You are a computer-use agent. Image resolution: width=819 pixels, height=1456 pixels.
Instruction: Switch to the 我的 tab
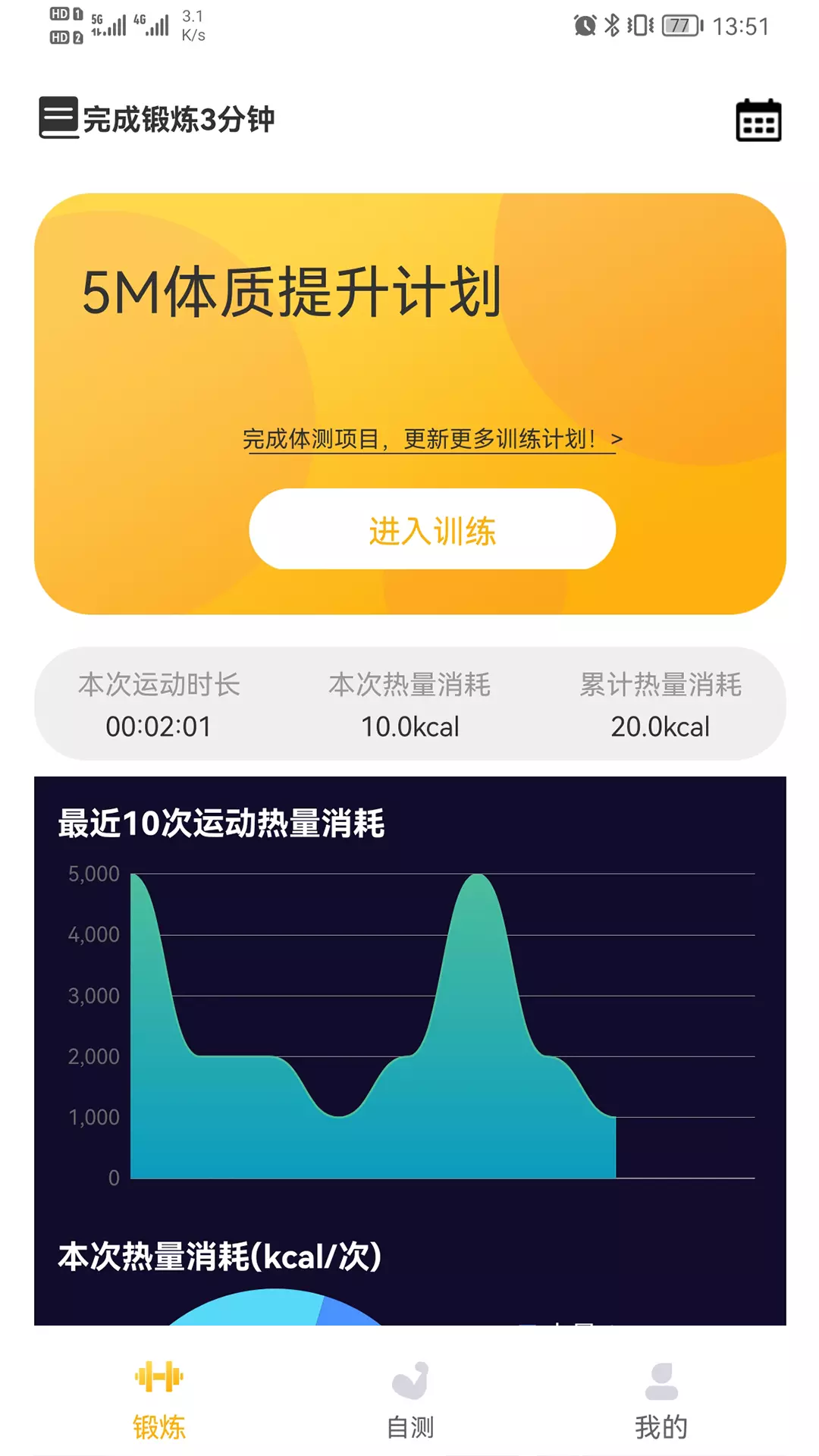pyautogui.click(x=661, y=1401)
